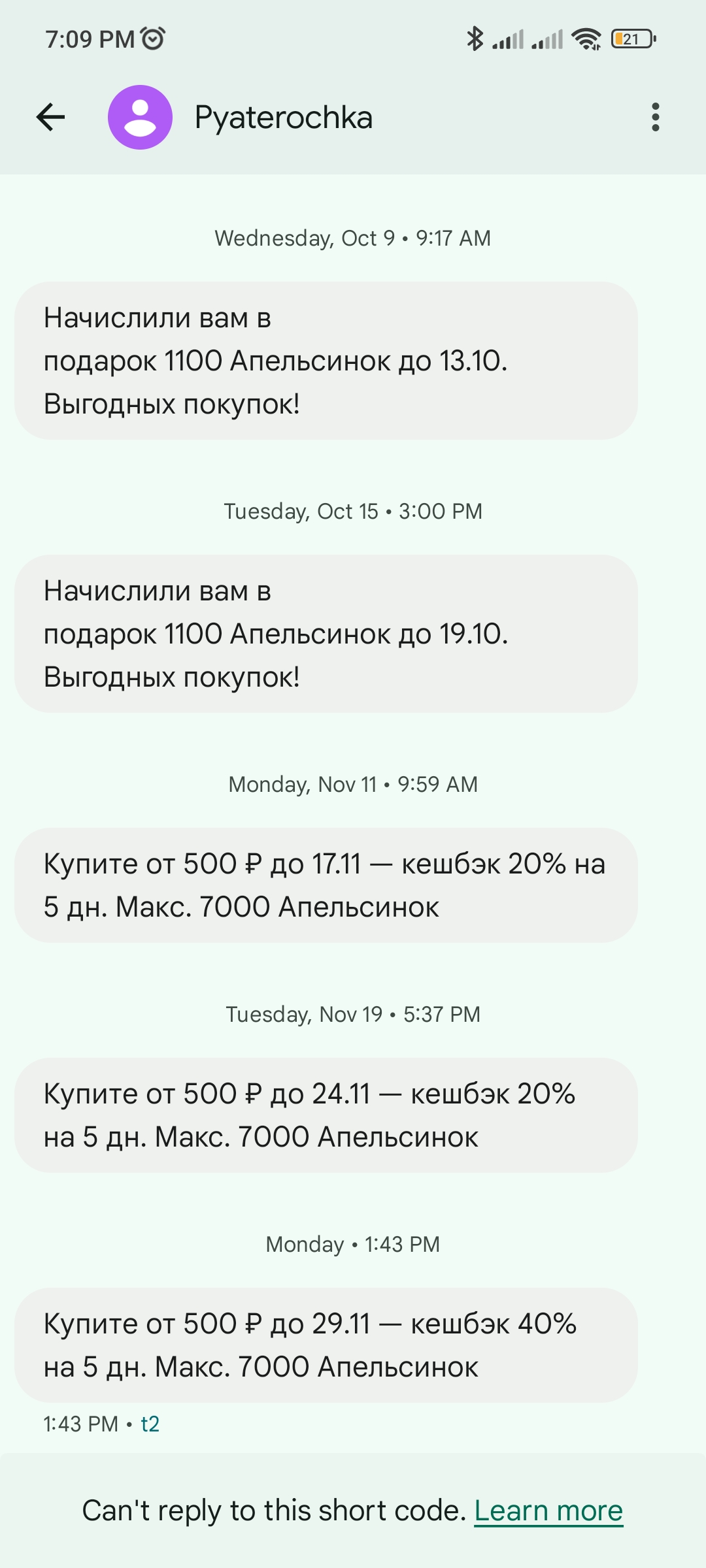Tap the t2 carrier link
Image resolution: width=706 pixels, height=1568 pixels.
(x=149, y=1423)
